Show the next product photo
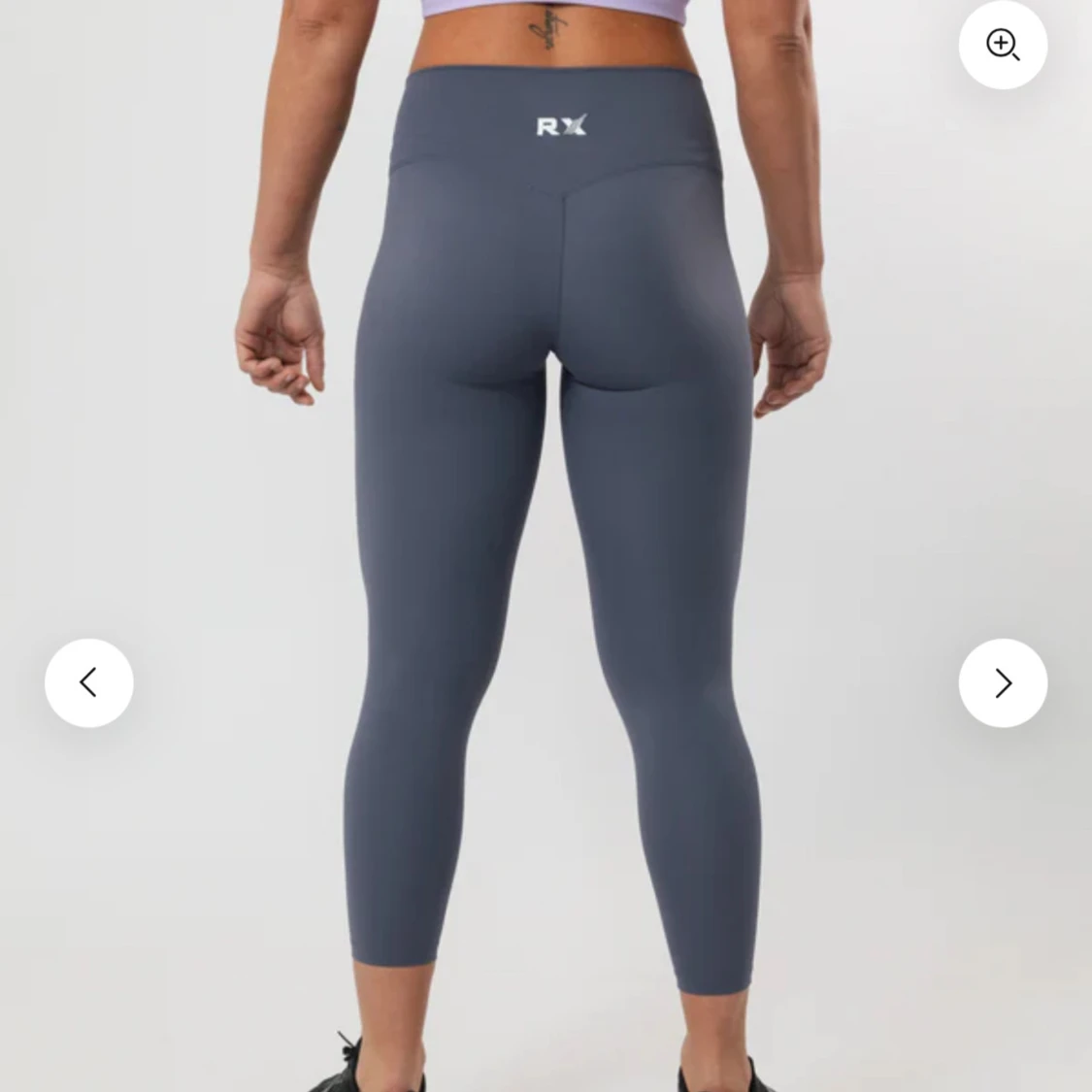 click(1003, 682)
